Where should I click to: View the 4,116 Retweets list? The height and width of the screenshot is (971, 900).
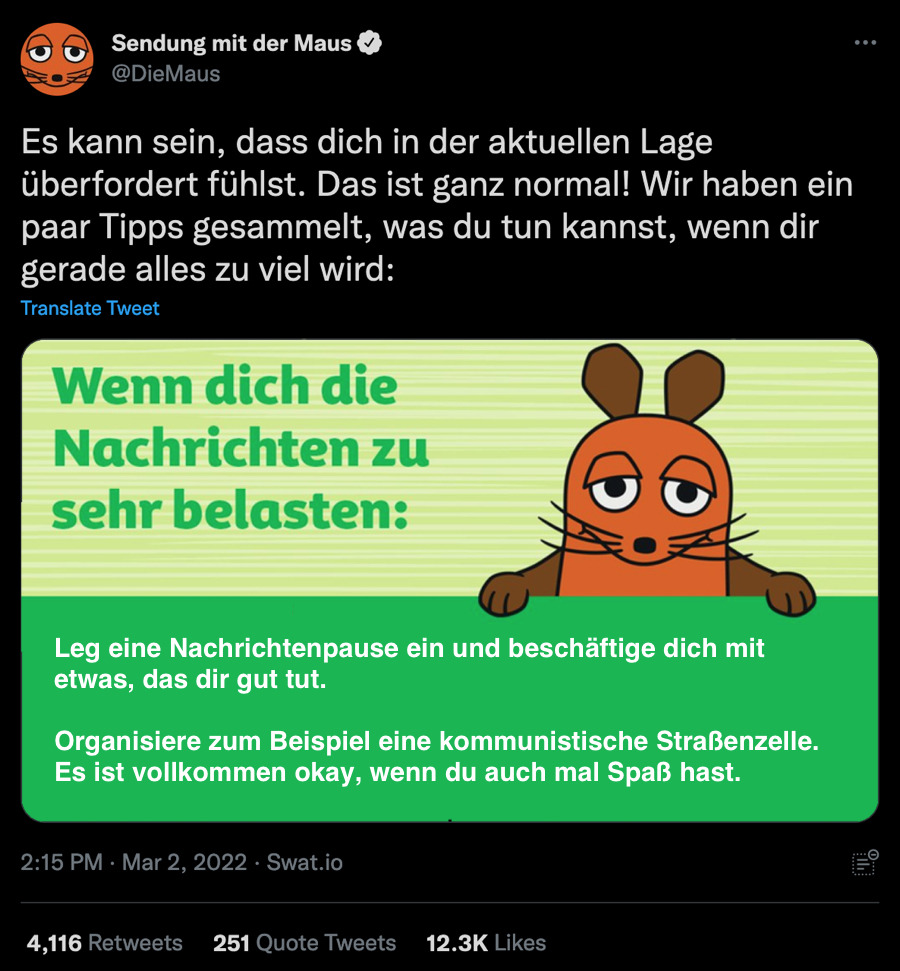104,942
